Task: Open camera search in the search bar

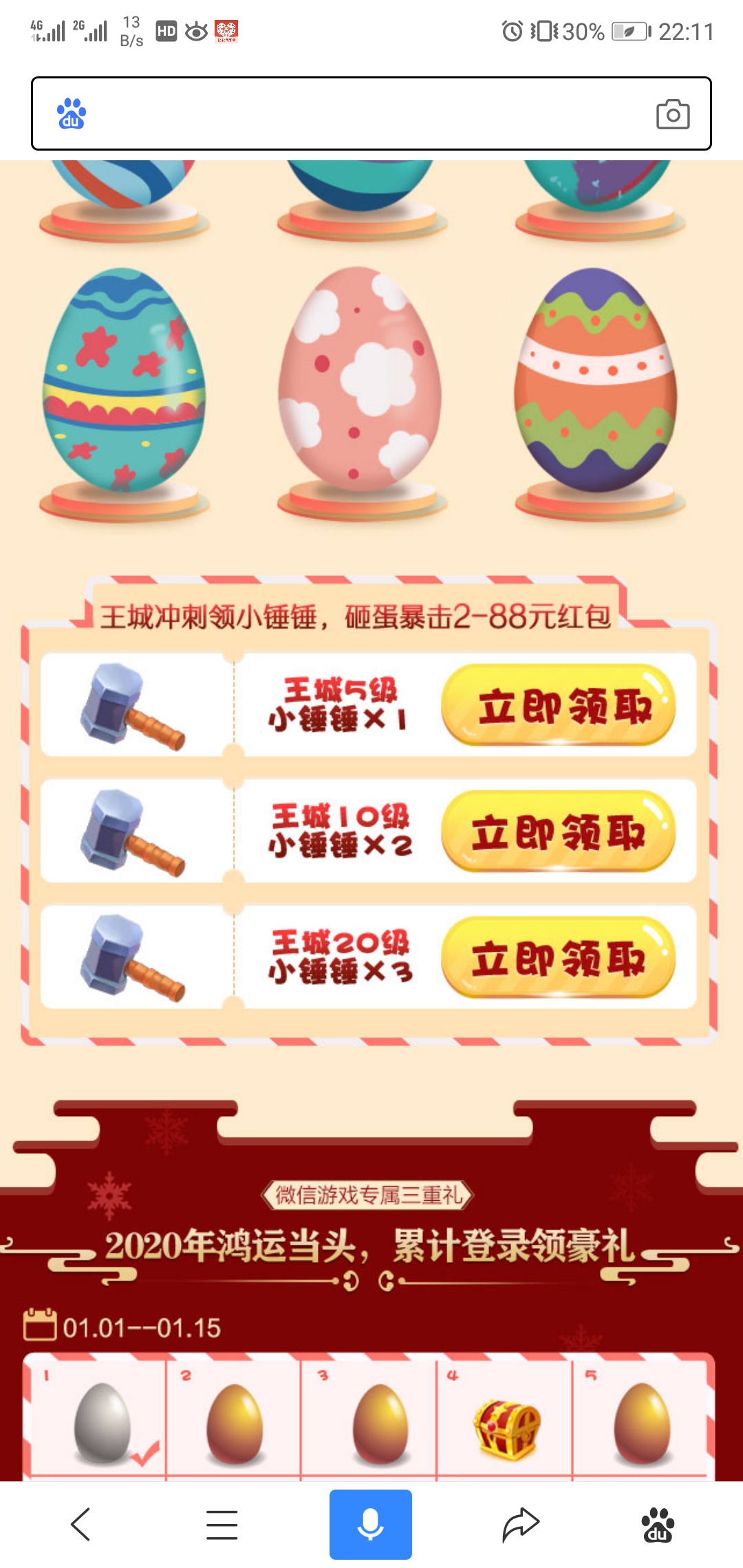Action: (672, 114)
